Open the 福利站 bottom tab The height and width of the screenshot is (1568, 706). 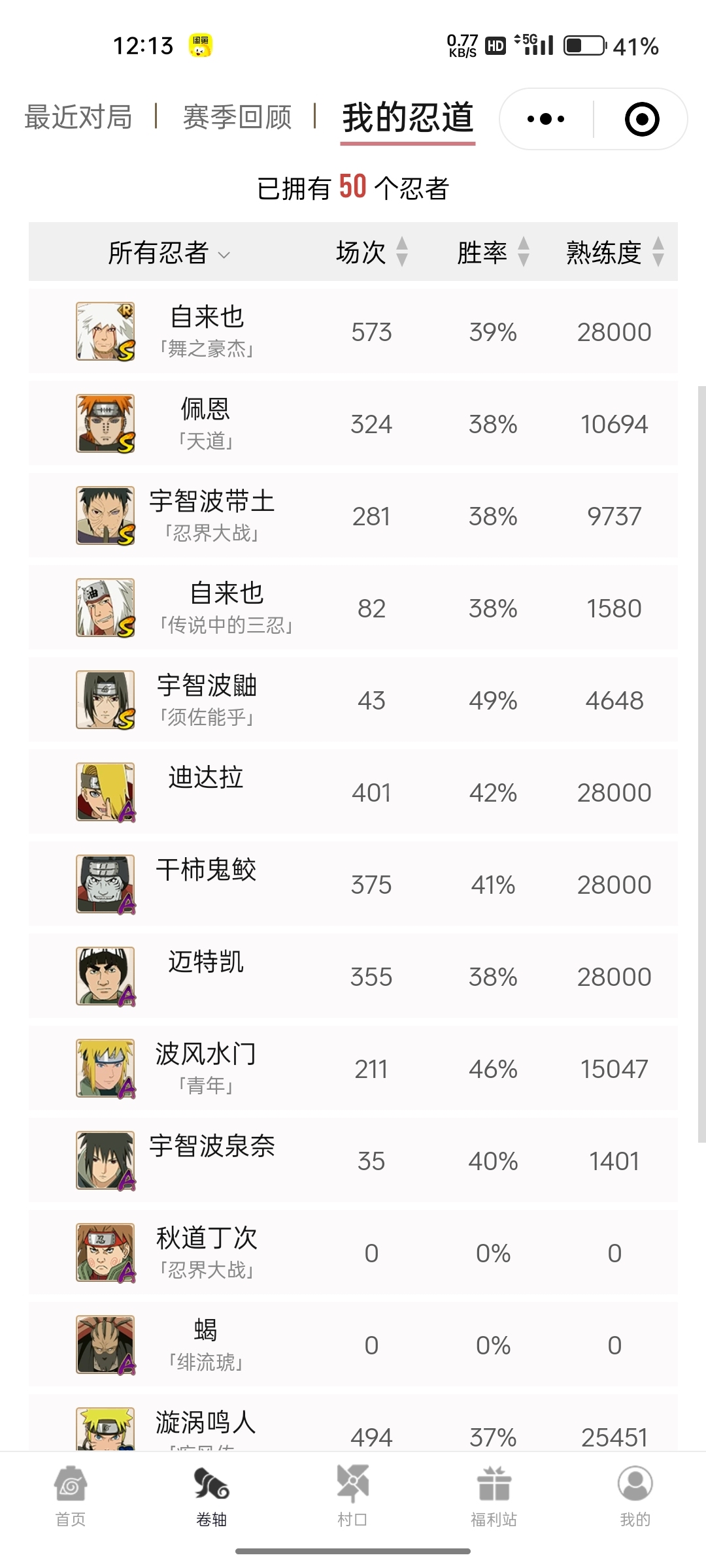tap(494, 1495)
